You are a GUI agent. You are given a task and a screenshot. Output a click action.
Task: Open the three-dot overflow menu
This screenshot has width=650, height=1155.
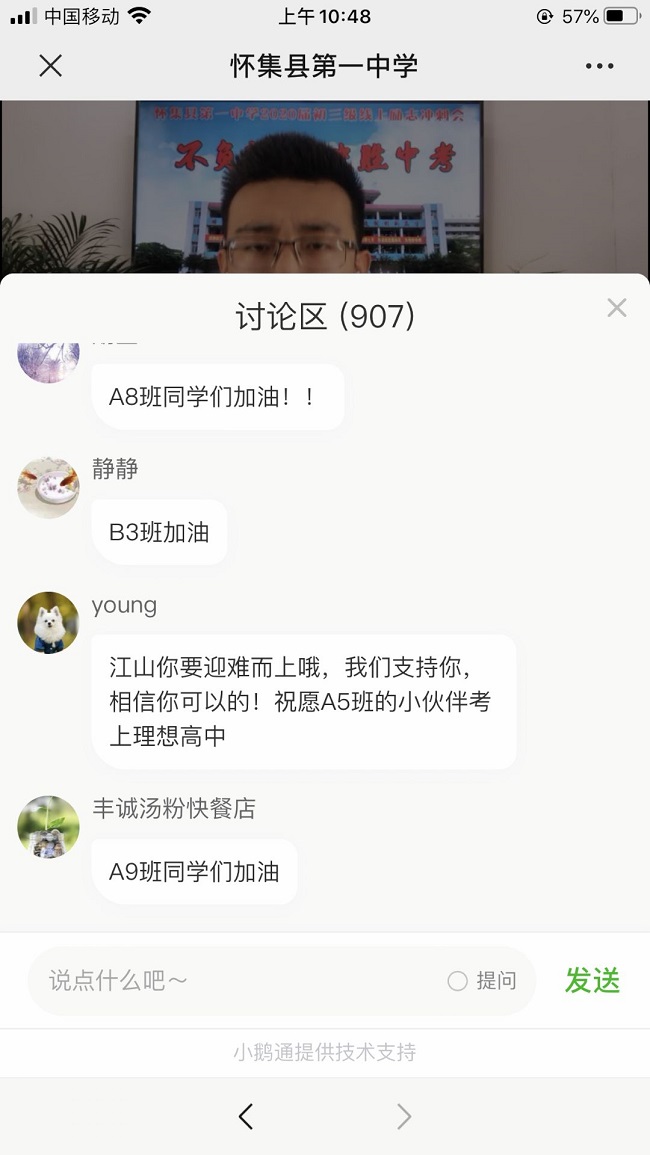click(599, 66)
